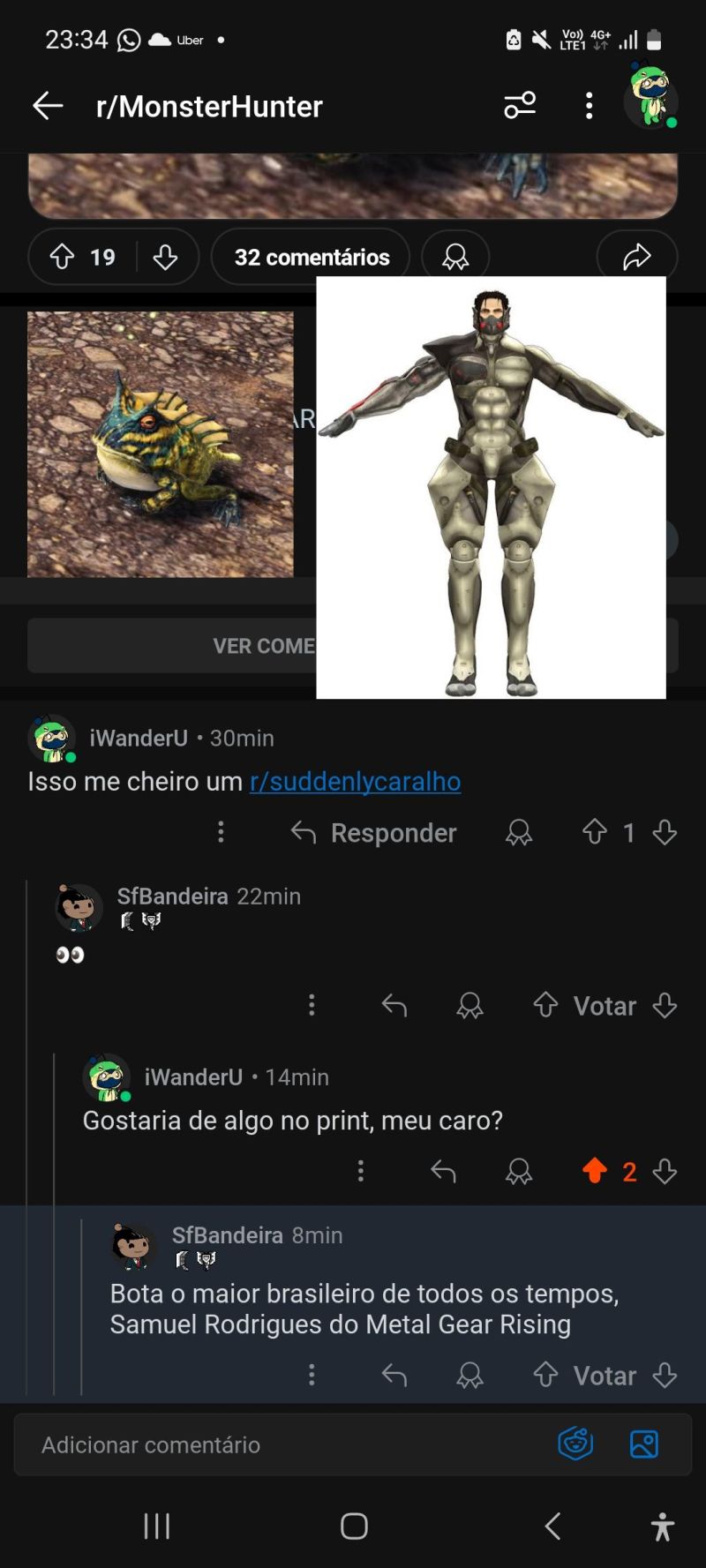This screenshot has width=706, height=1568.
Task: Upvote the post with 19 votes
Action: (62, 257)
